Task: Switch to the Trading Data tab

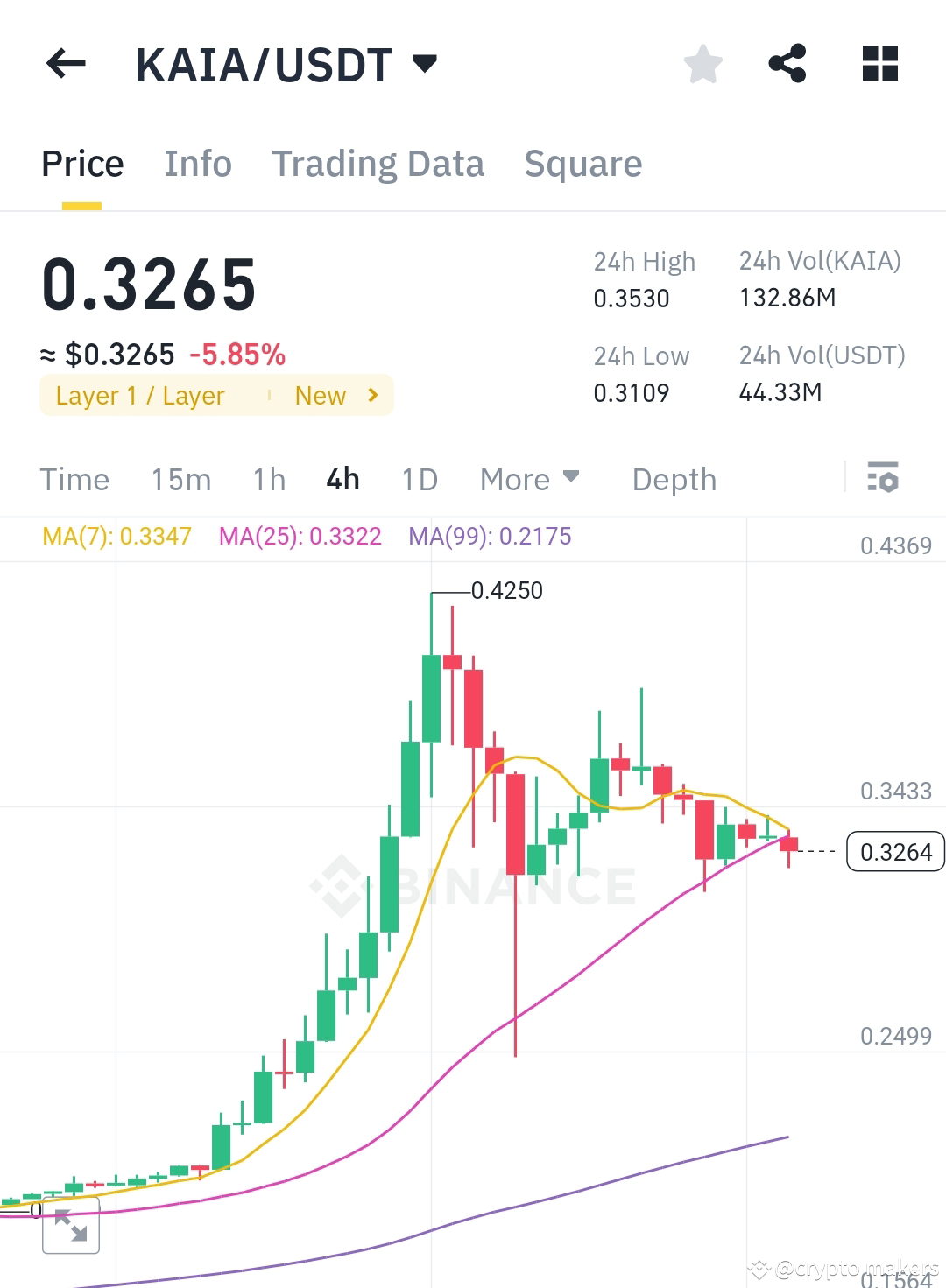Action: pos(378,164)
